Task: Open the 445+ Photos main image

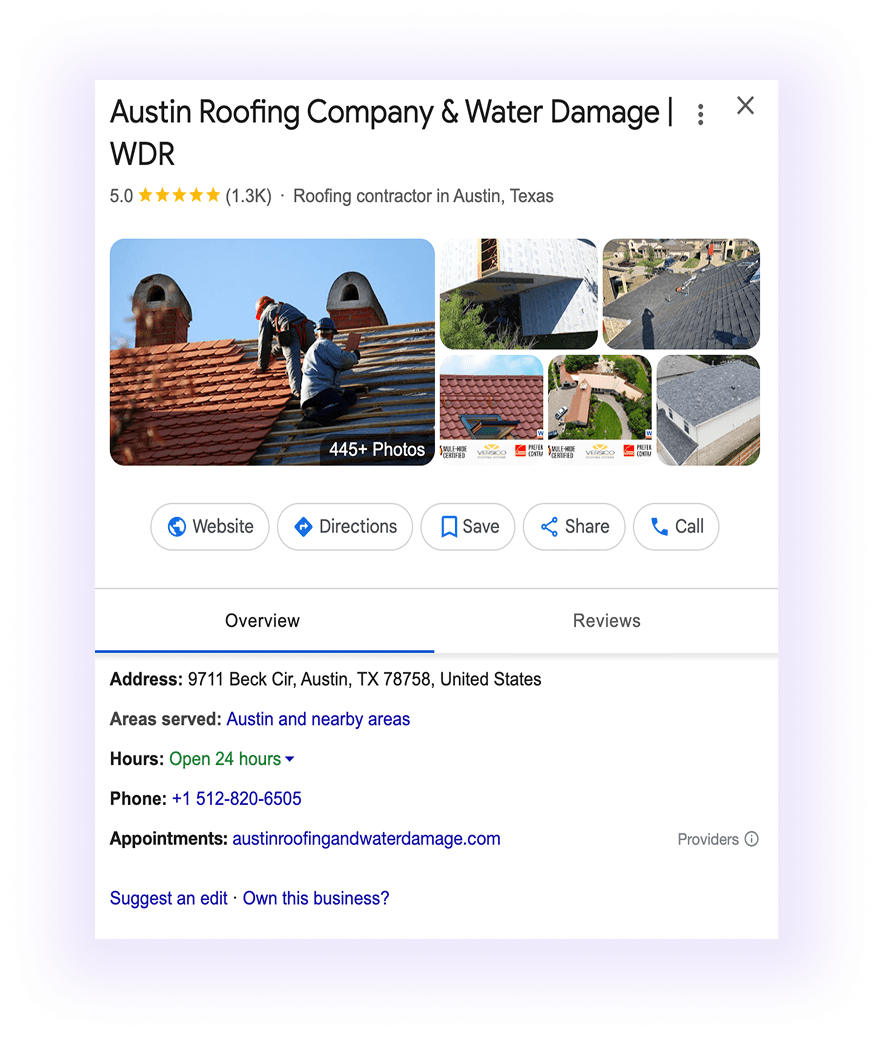Action: (272, 352)
